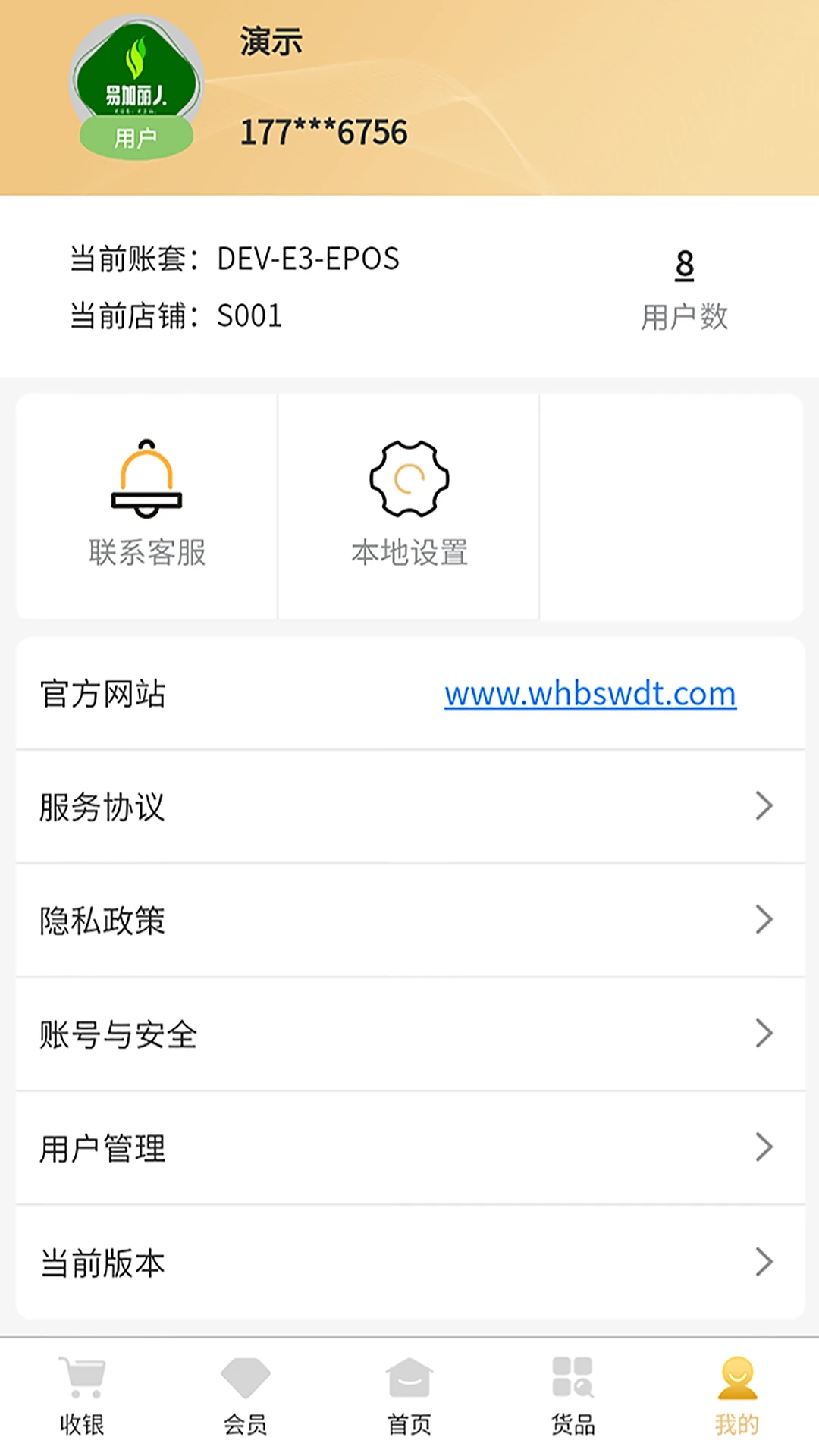
Task: Tap the 用户数 count showing 8
Action: point(683,265)
